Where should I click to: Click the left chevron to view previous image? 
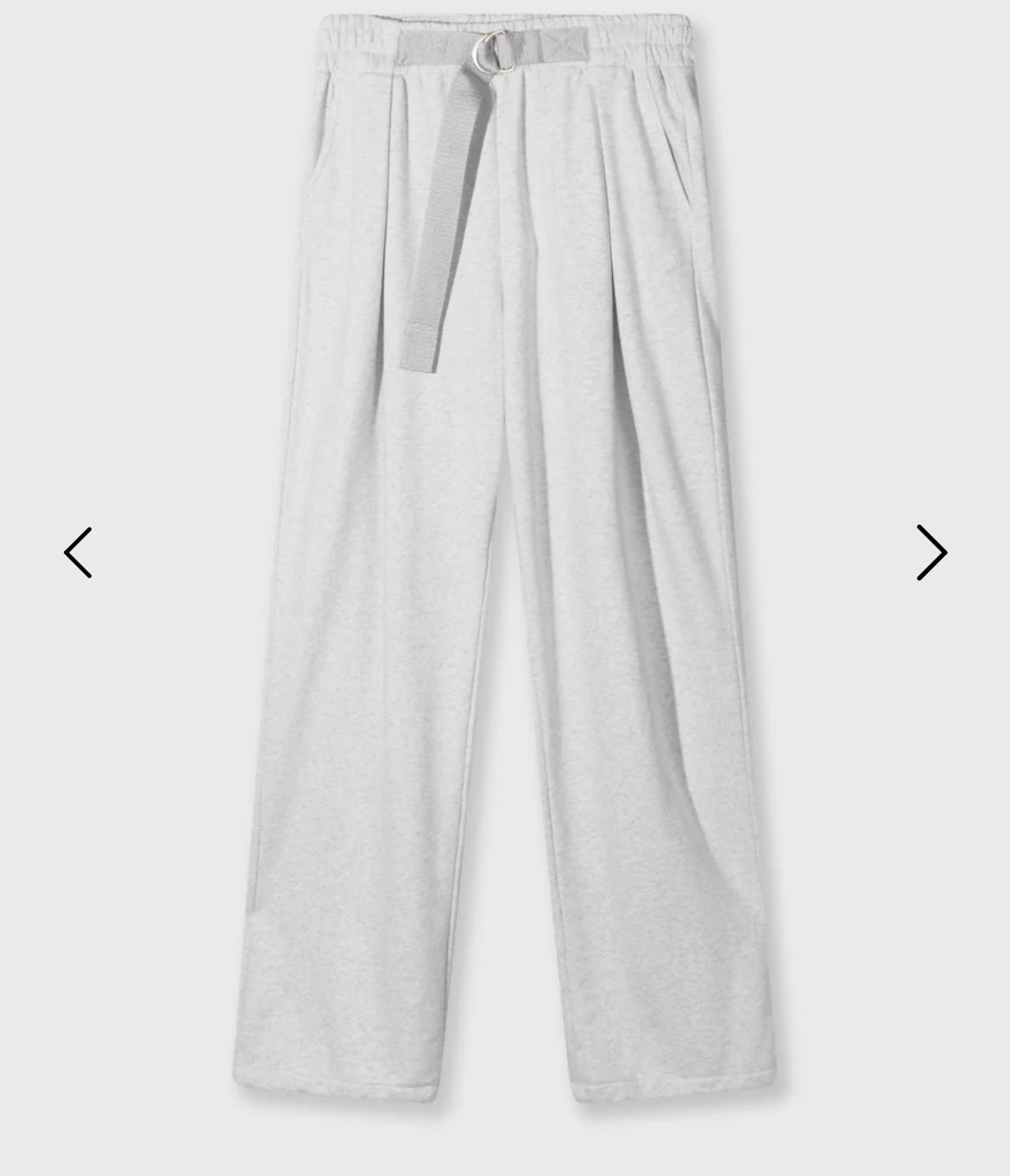(x=79, y=550)
